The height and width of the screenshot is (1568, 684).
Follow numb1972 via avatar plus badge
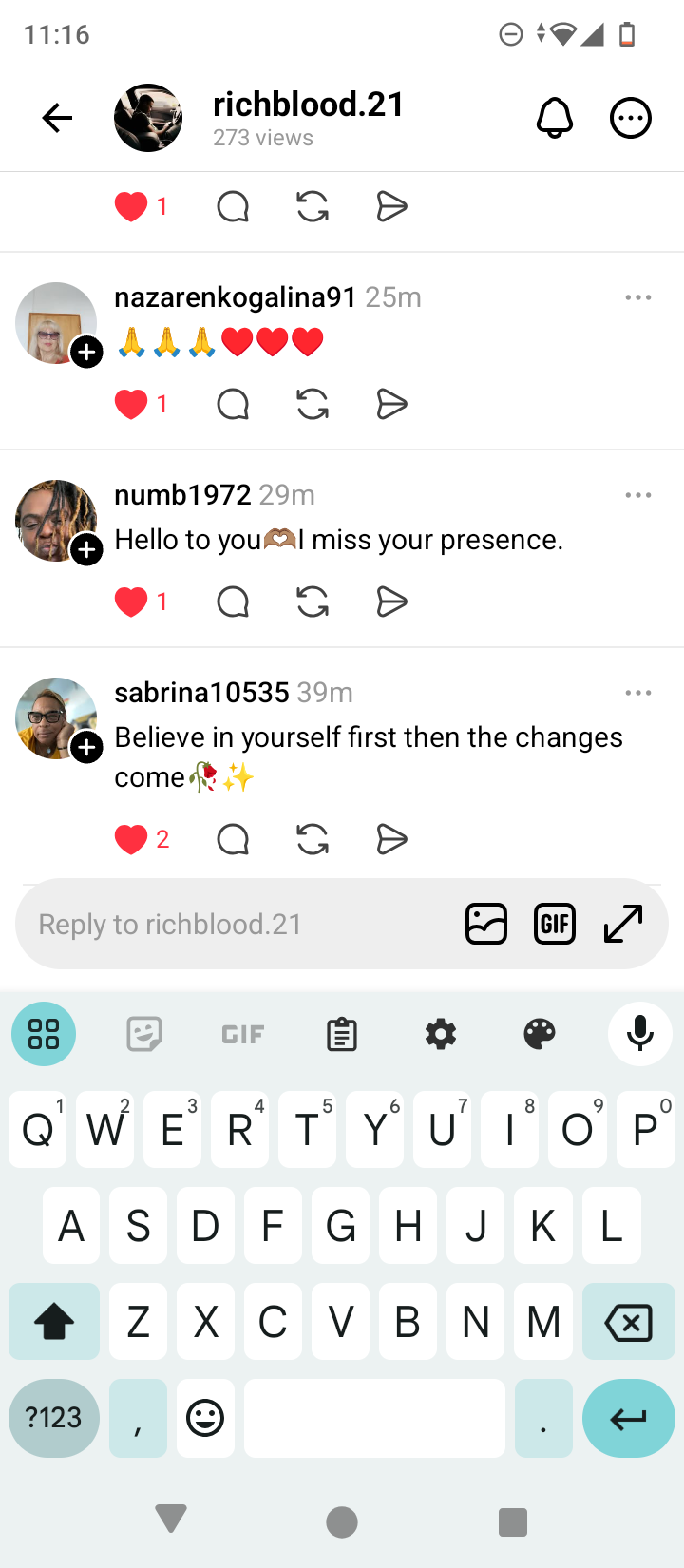pos(86,550)
